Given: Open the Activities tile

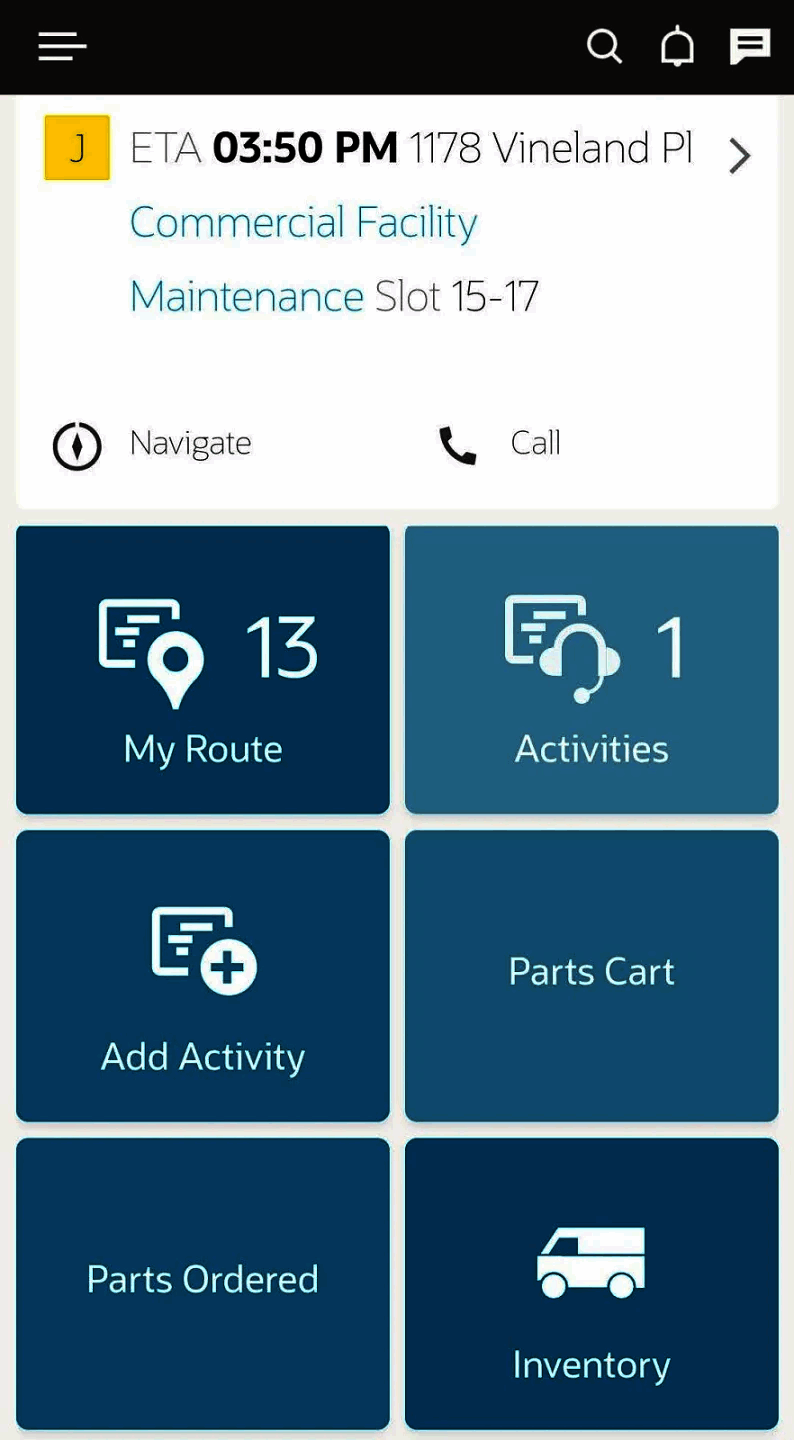Looking at the screenshot, I should pyautogui.click(x=591, y=670).
